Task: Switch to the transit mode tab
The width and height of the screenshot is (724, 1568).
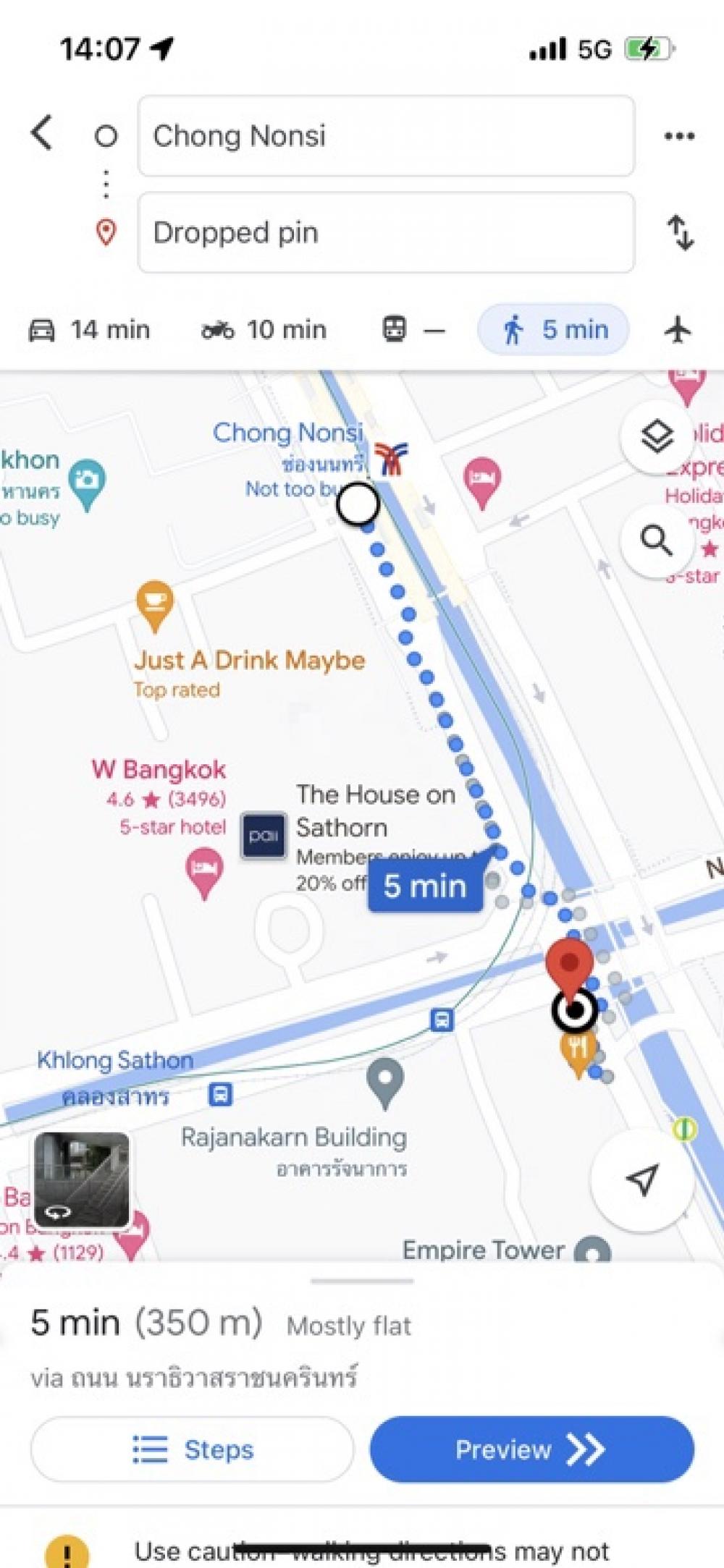Action: [413, 330]
